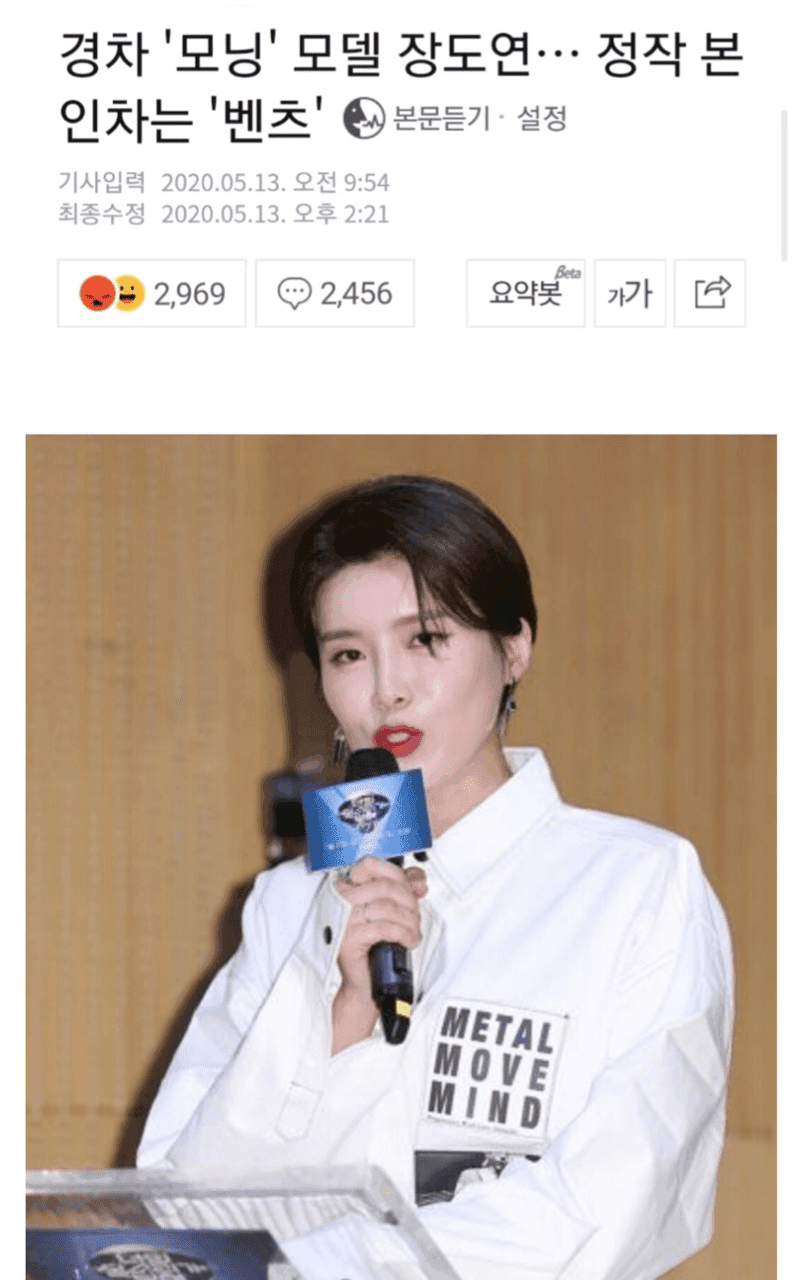Image resolution: width=795 pixels, height=1280 pixels.
Task: Open comments via the speech bubble icon
Action: click(x=293, y=292)
